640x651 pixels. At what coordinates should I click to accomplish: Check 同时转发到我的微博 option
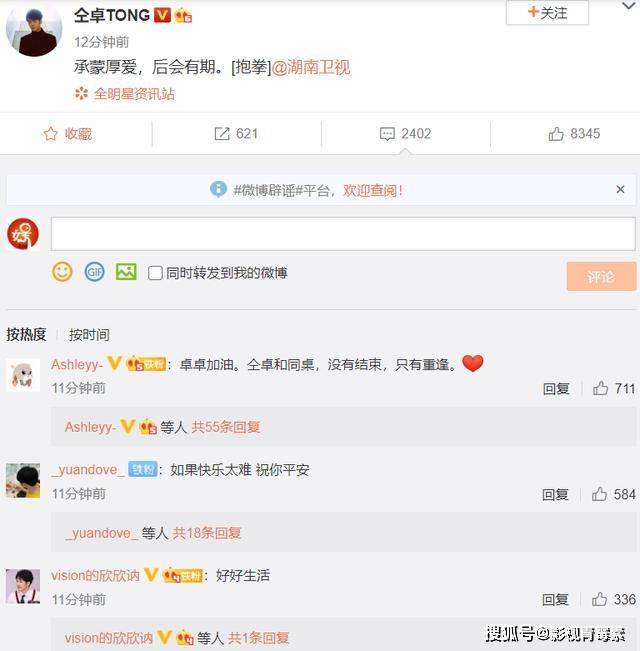tap(155, 272)
